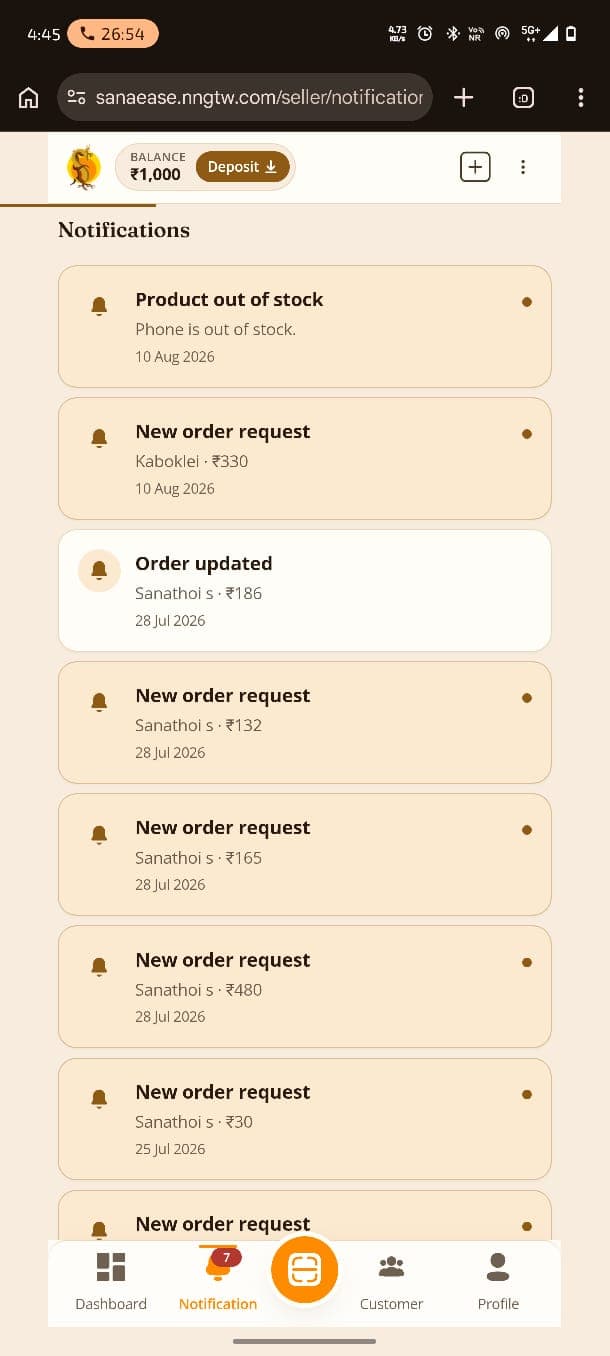Open a new browser tab
Image resolution: width=610 pixels, height=1356 pixels.
click(x=463, y=97)
